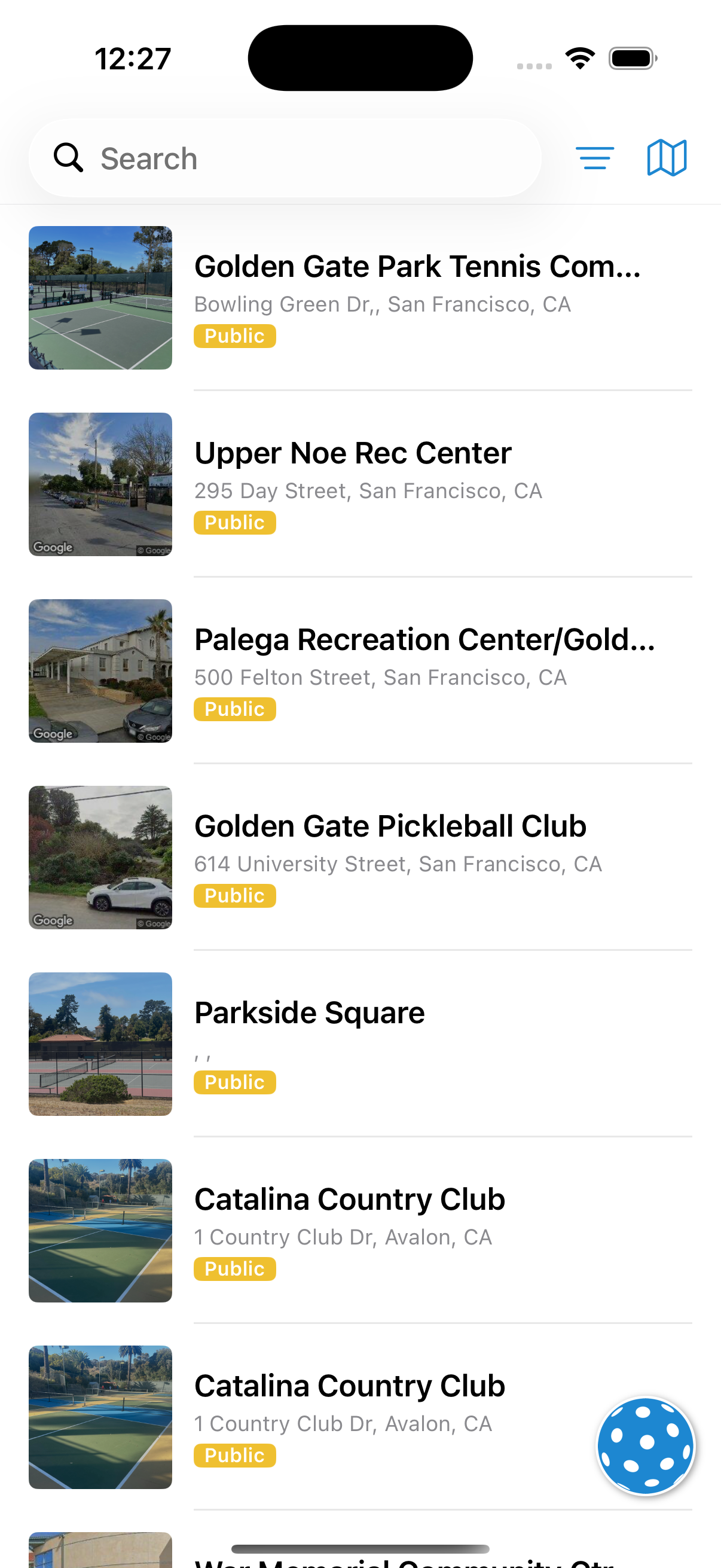The image size is (721, 1568).
Task: Select the Public tag on Catalina Country Club
Action: pyautogui.click(x=234, y=1268)
